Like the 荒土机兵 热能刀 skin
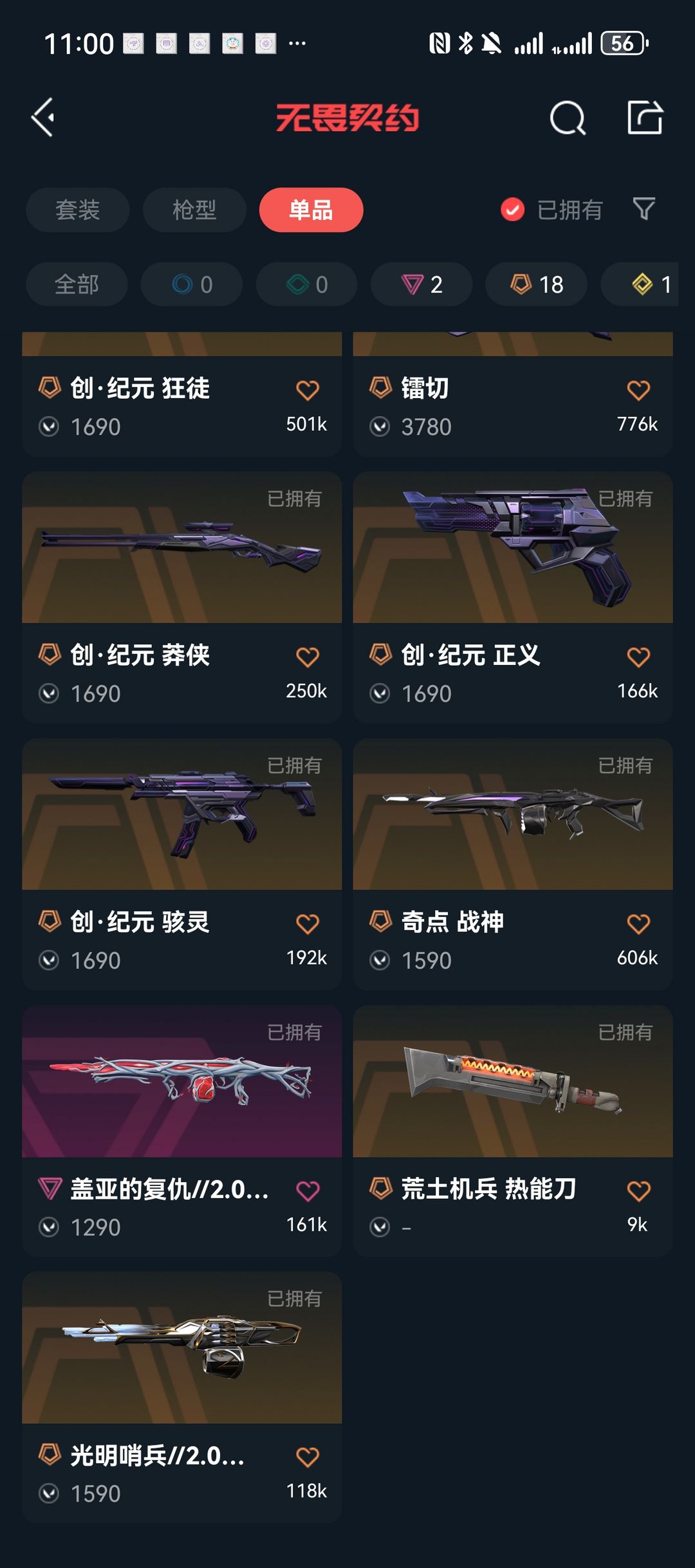Image resolution: width=695 pixels, height=1568 pixels. click(x=638, y=1190)
